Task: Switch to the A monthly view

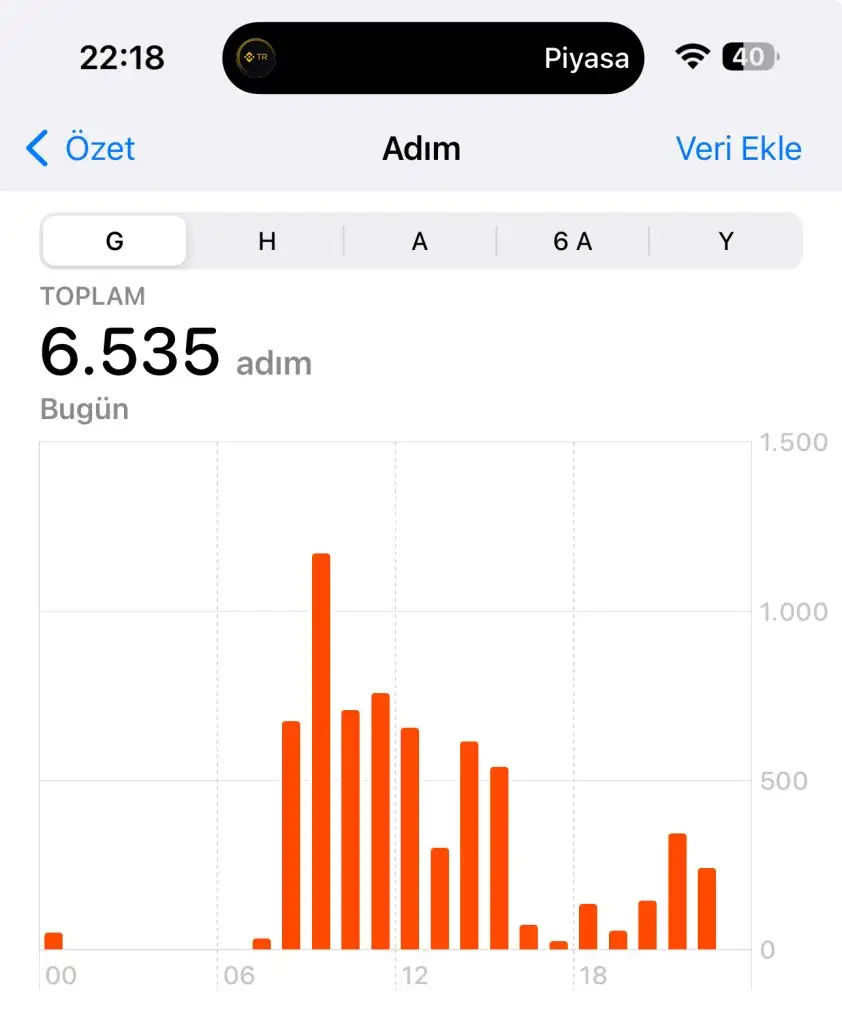Action: pos(420,241)
